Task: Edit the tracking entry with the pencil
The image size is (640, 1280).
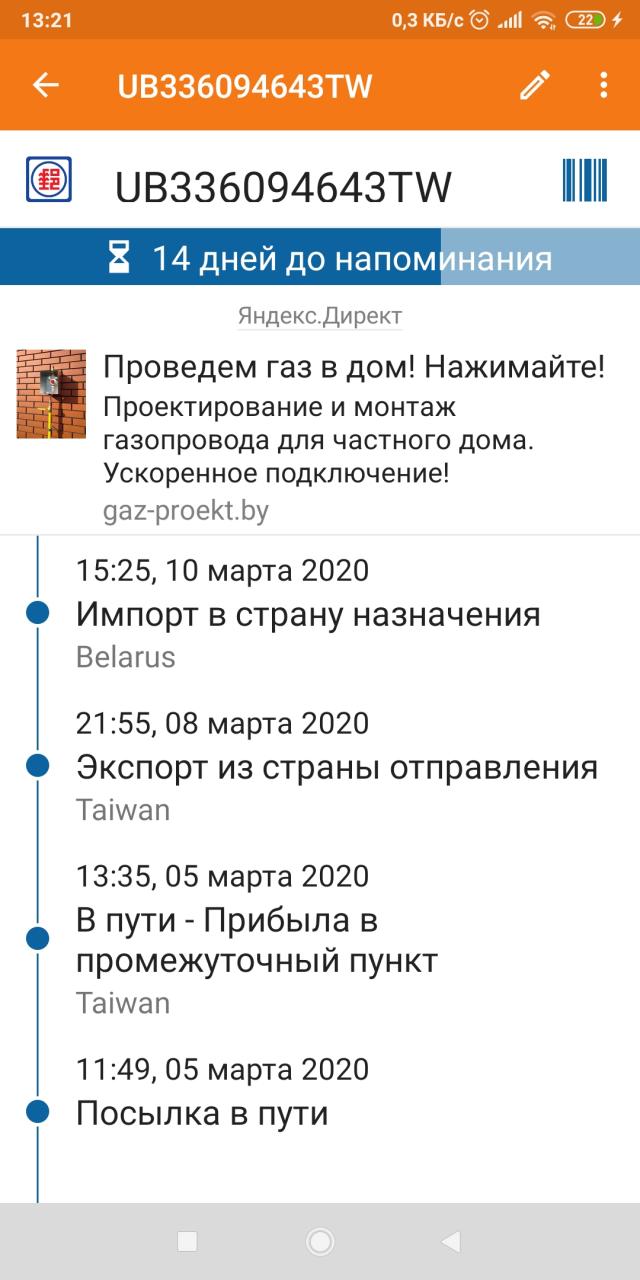Action: pos(535,86)
